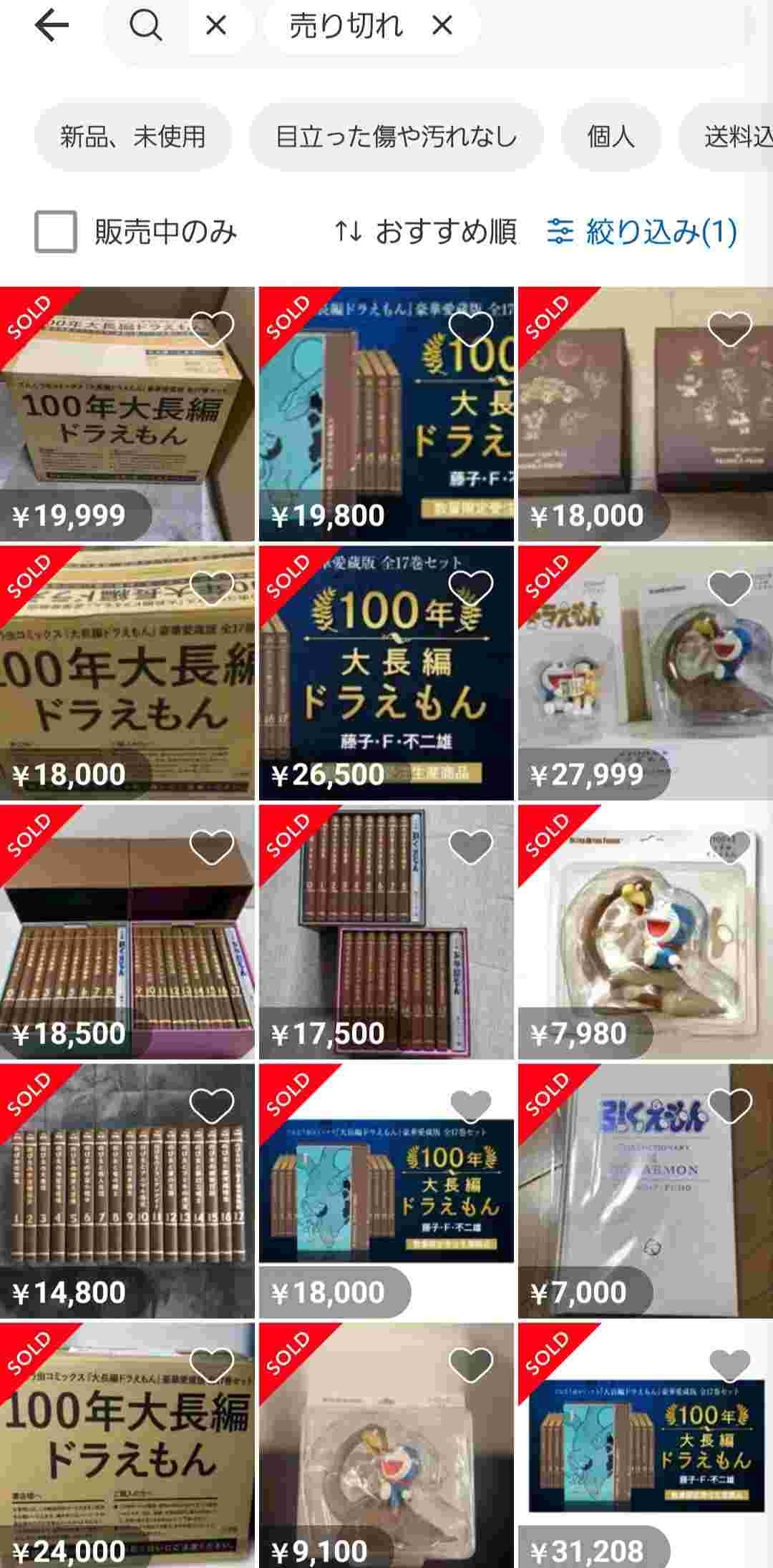
Task: Like the ¥19,800 listing
Action: click(471, 328)
